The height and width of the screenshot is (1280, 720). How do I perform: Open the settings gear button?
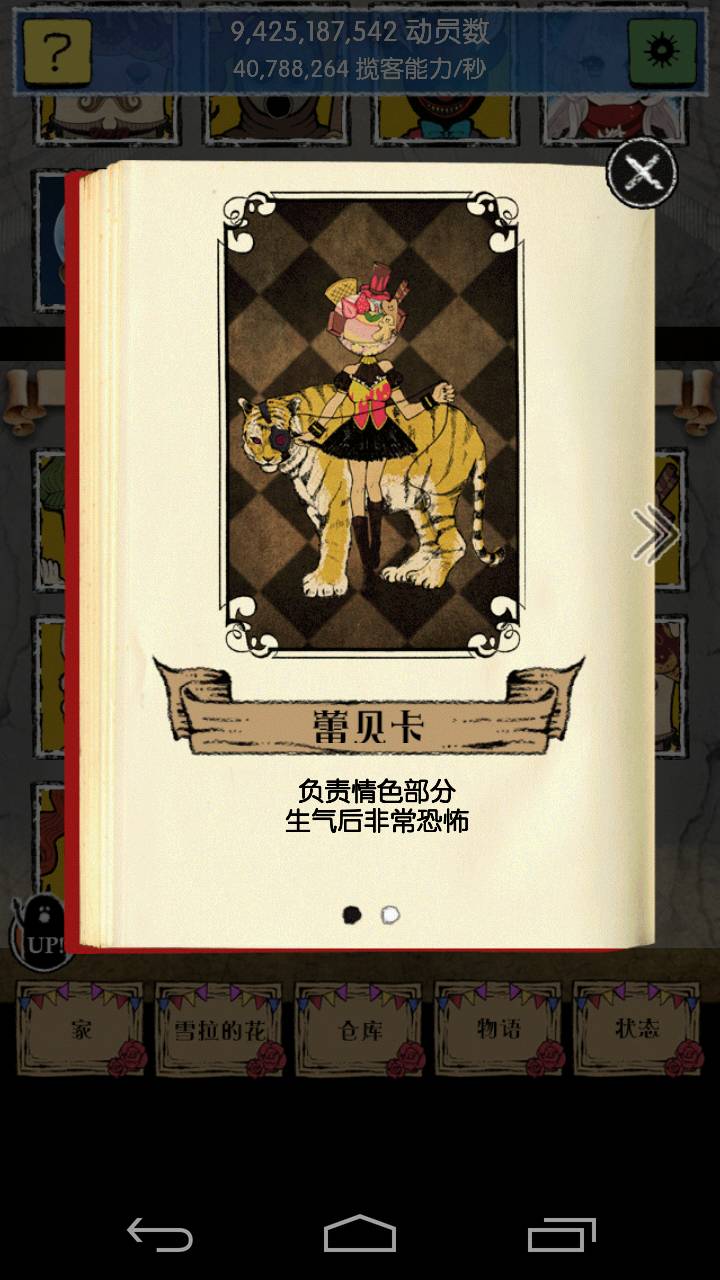tap(662, 50)
